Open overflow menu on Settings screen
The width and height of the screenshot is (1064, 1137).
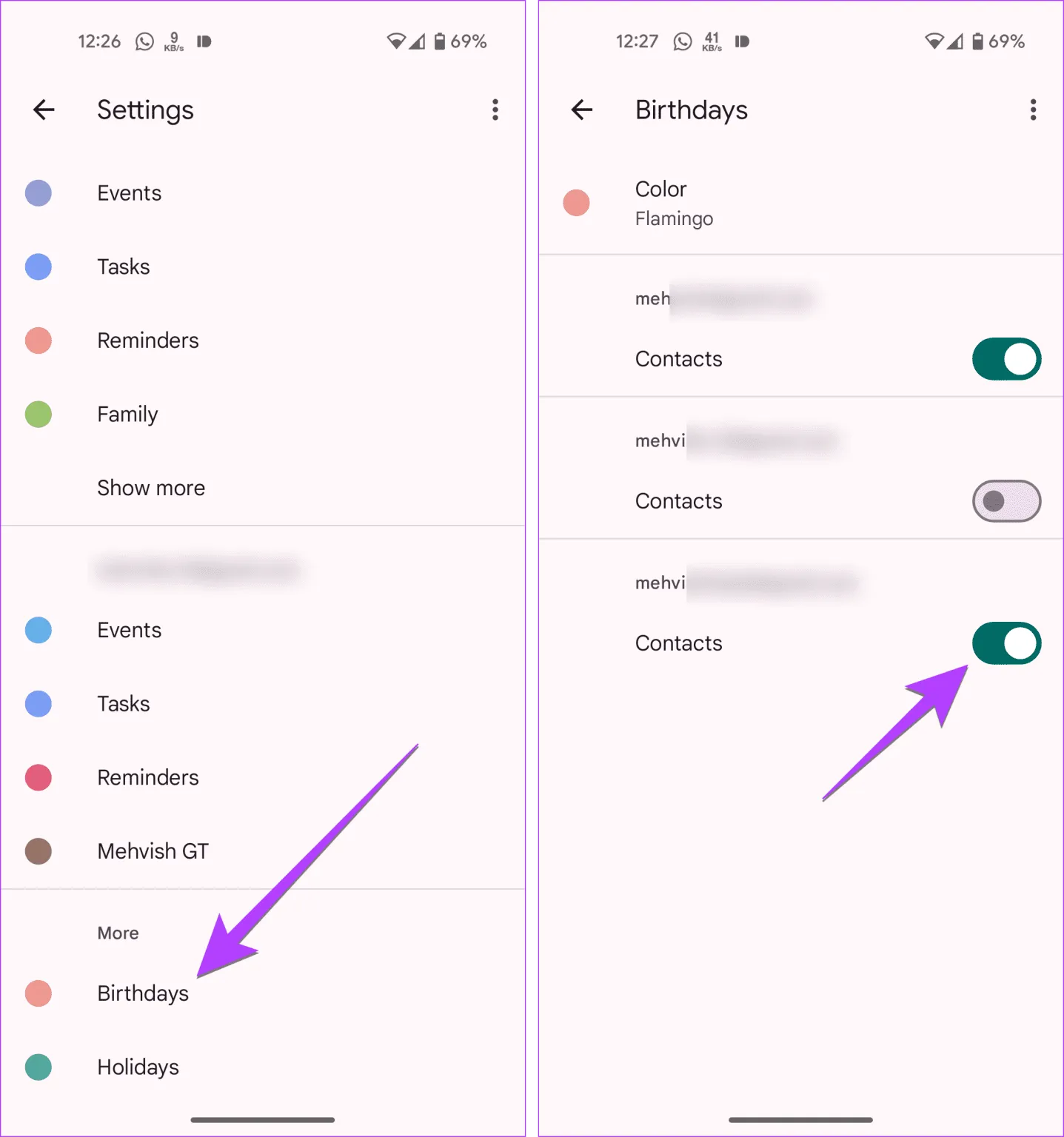point(495,110)
